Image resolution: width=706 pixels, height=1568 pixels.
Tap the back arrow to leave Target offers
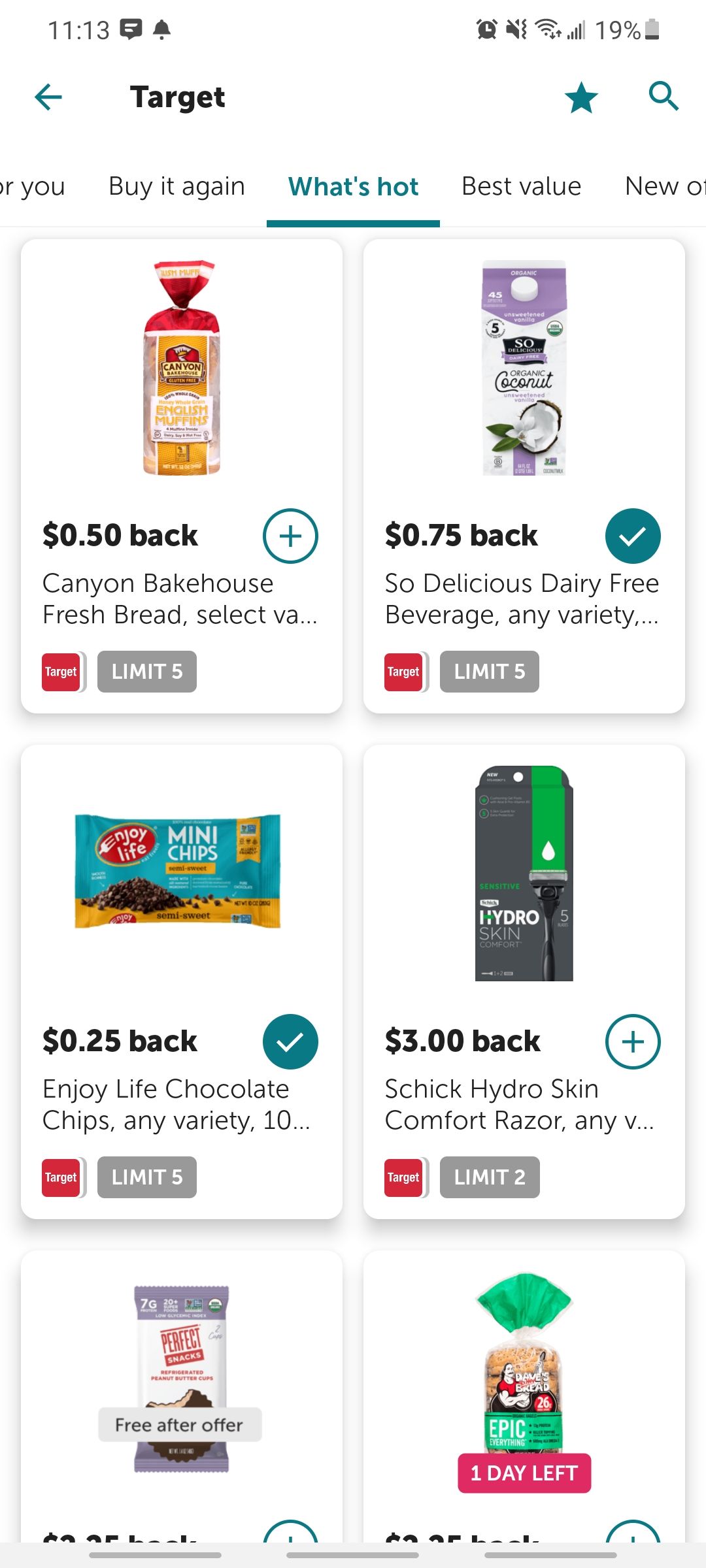(46, 97)
